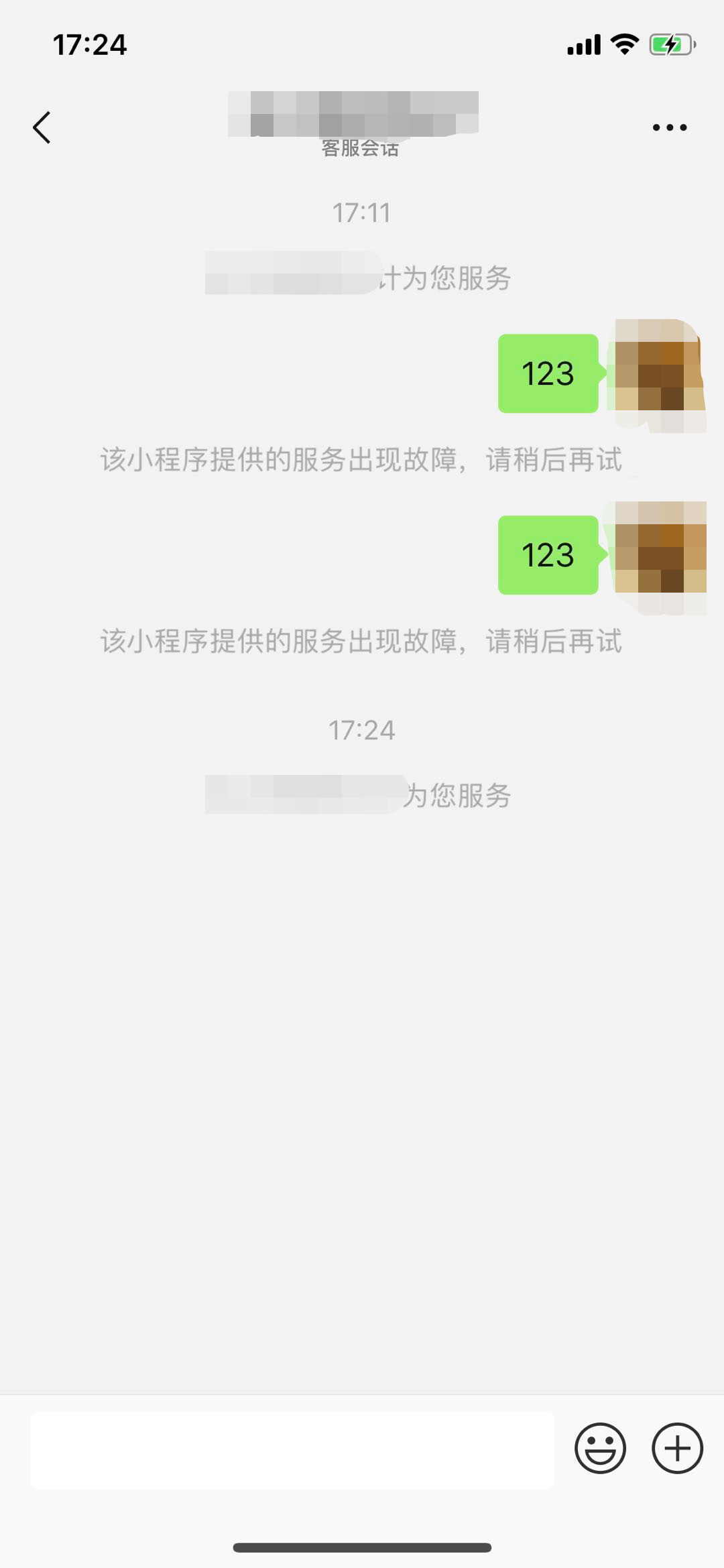
Task: Open the three-dot overflow menu
Action: coord(670,127)
